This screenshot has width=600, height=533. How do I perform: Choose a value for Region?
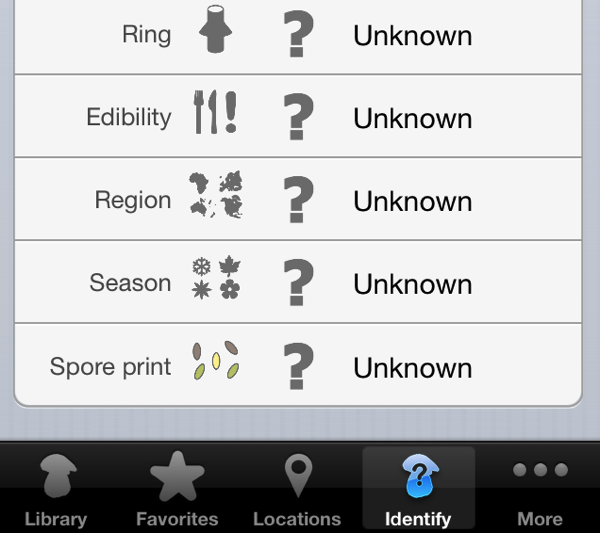(x=298, y=200)
